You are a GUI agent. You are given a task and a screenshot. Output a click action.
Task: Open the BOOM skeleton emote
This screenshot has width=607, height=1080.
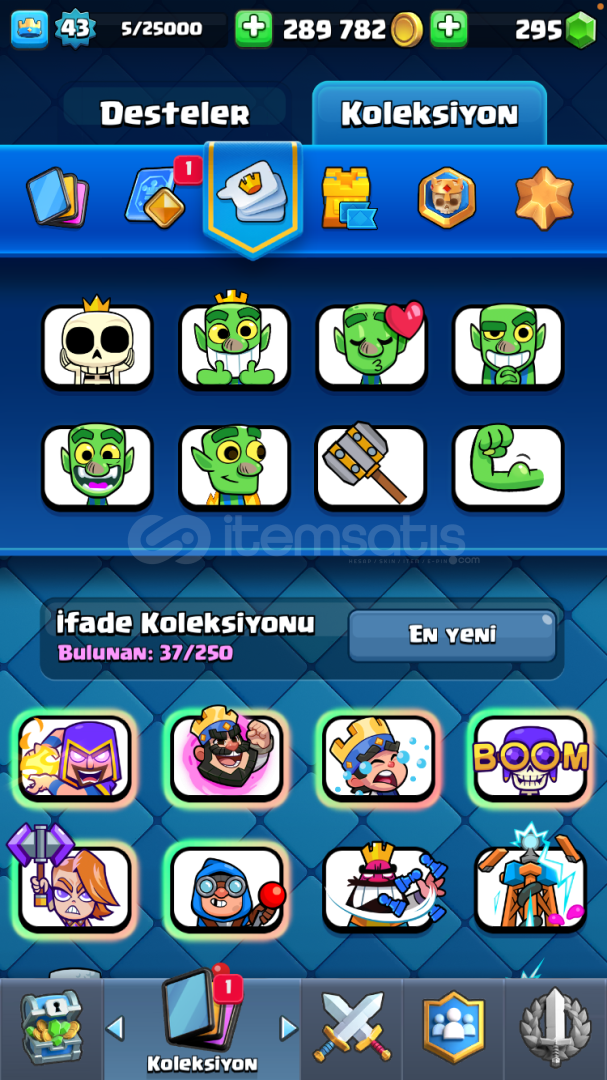coord(530,758)
